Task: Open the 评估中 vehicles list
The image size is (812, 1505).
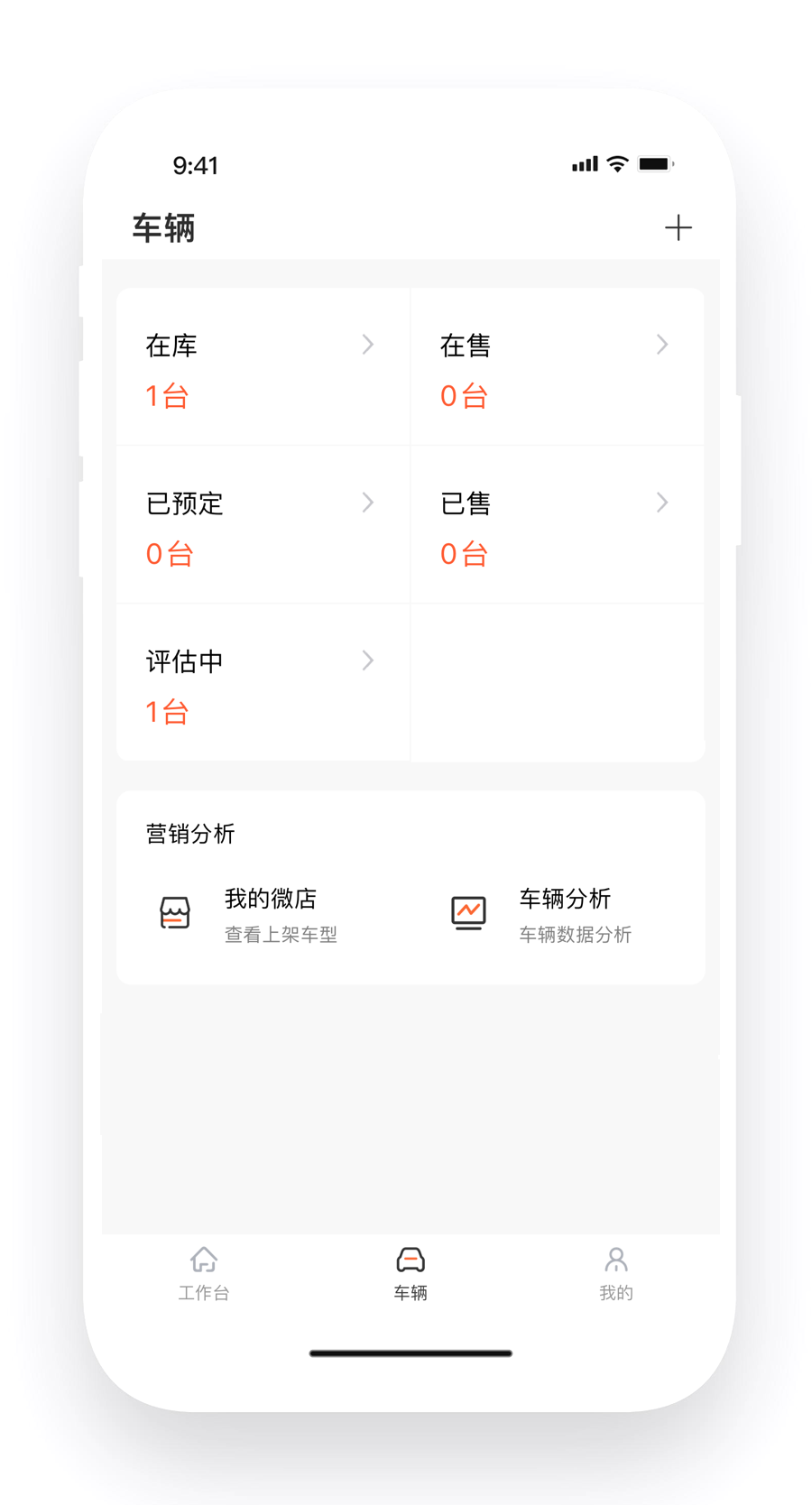Action: (263, 683)
